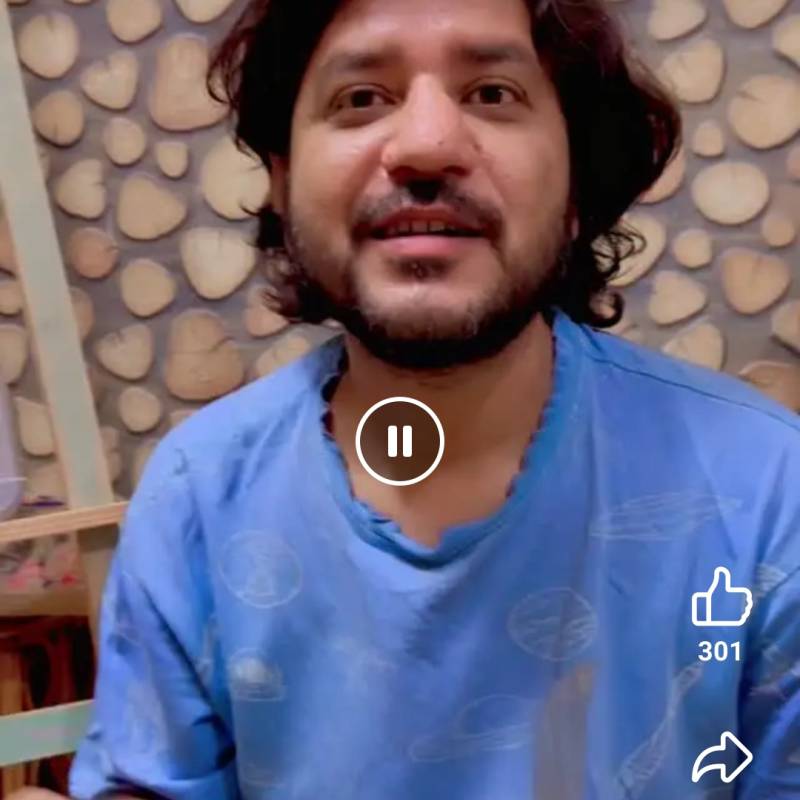Share this video using the arrow icon
The height and width of the screenshot is (800, 800).
click(722, 757)
